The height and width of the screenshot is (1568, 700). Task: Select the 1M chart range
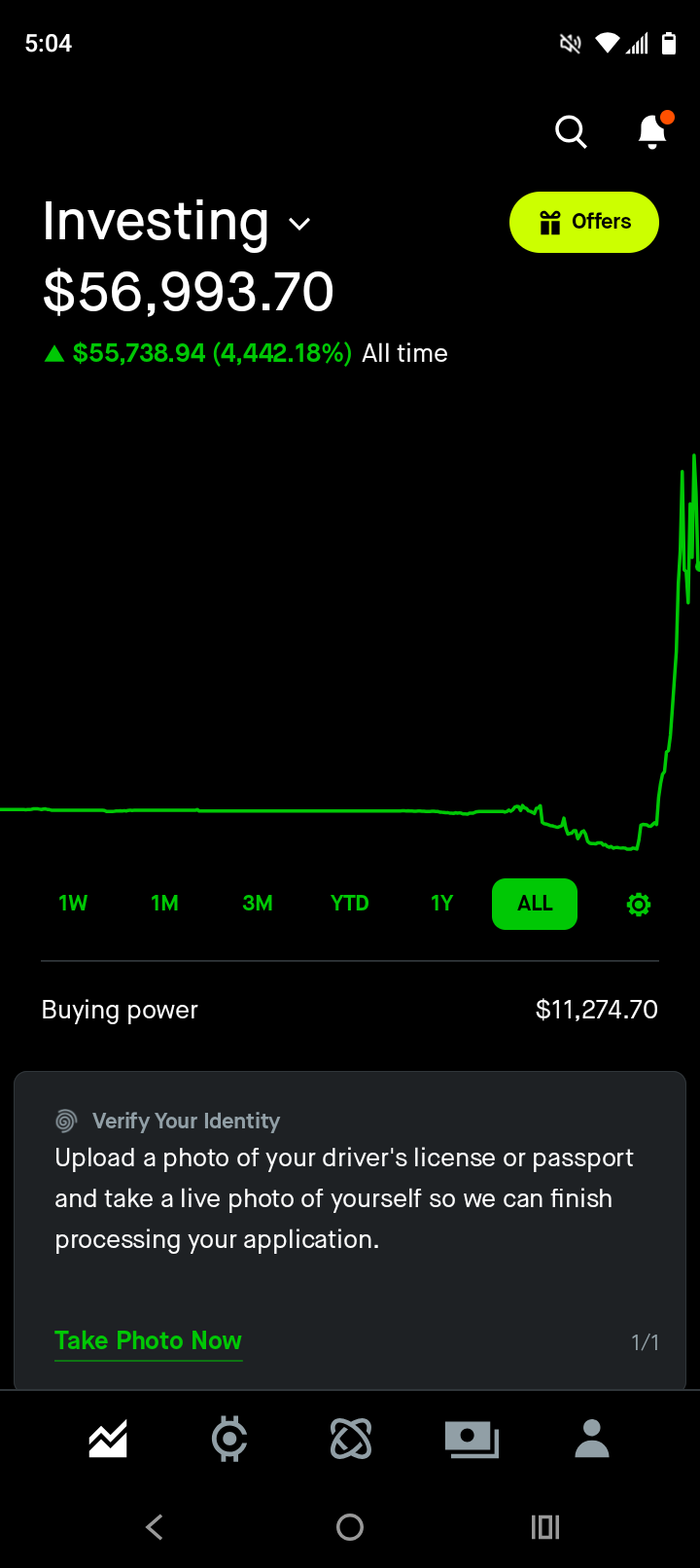pos(165,904)
